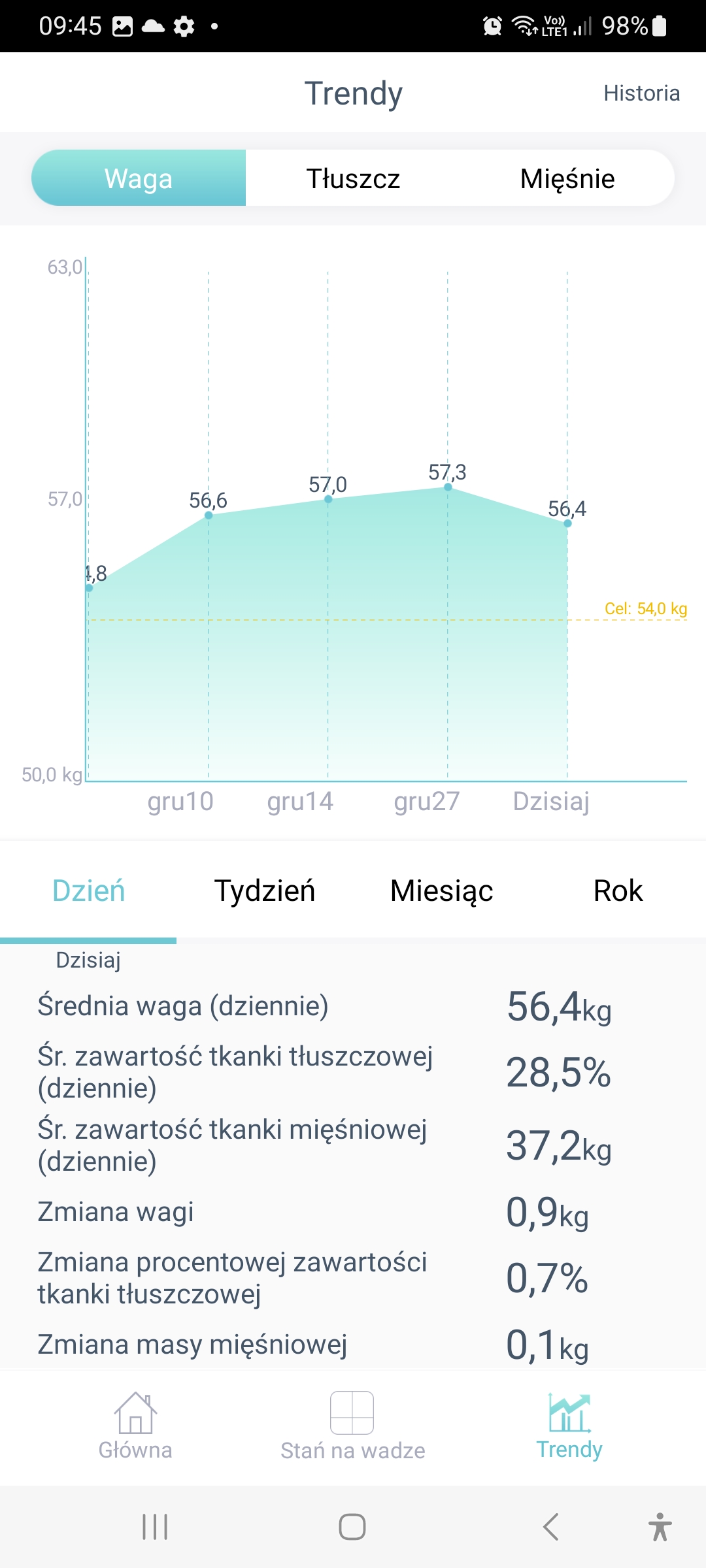Tap the accessibility icon in the navigation bar

click(x=660, y=1527)
